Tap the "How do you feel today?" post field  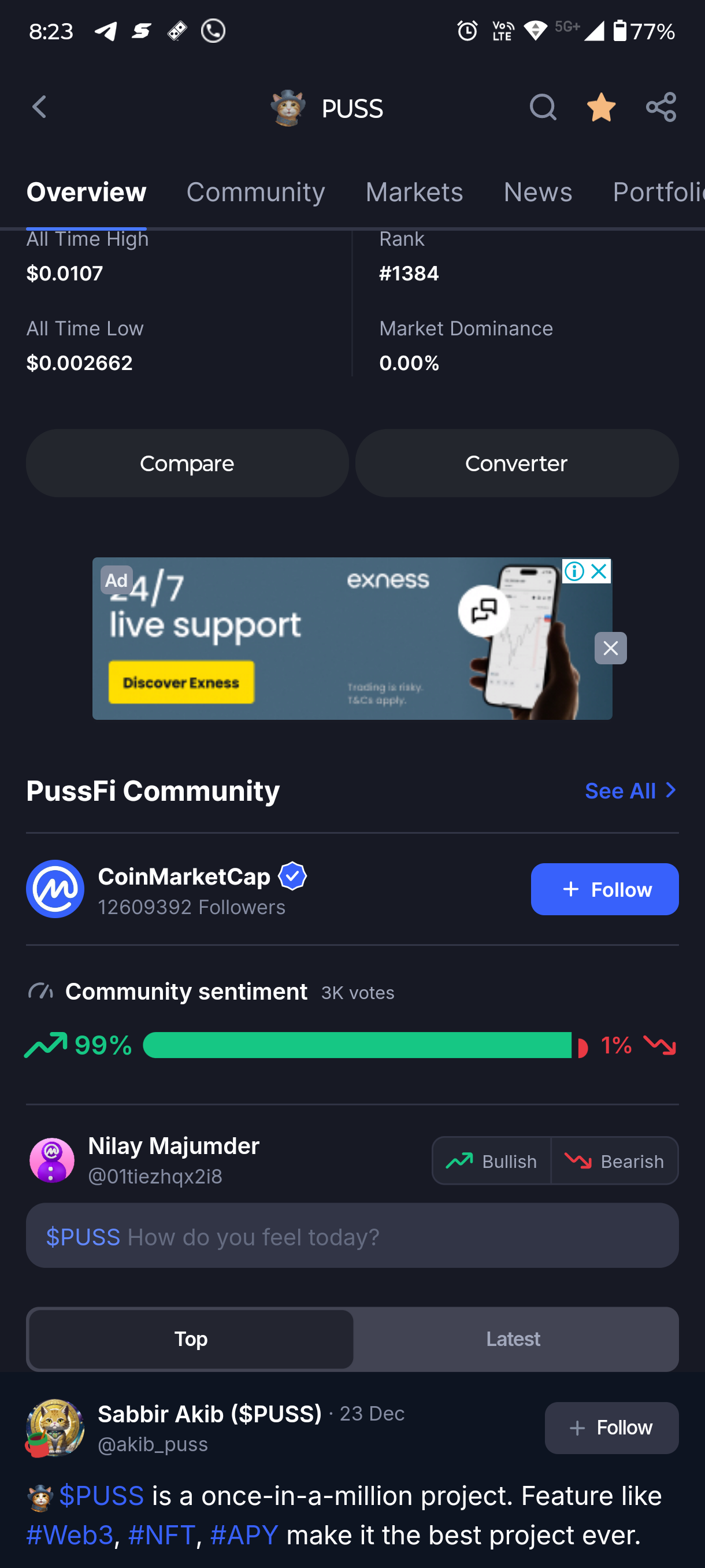tap(352, 1236)
